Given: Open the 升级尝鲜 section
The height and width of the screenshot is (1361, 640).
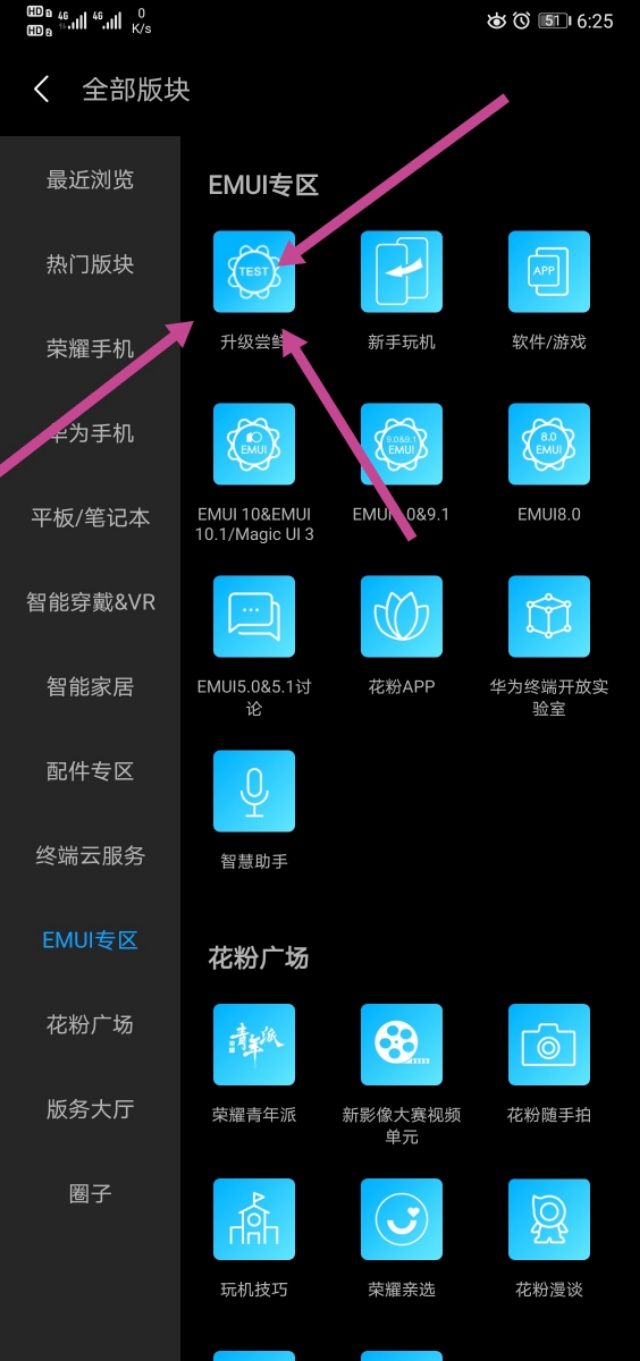Looking at the screenshot, I should tap(253, 272).
